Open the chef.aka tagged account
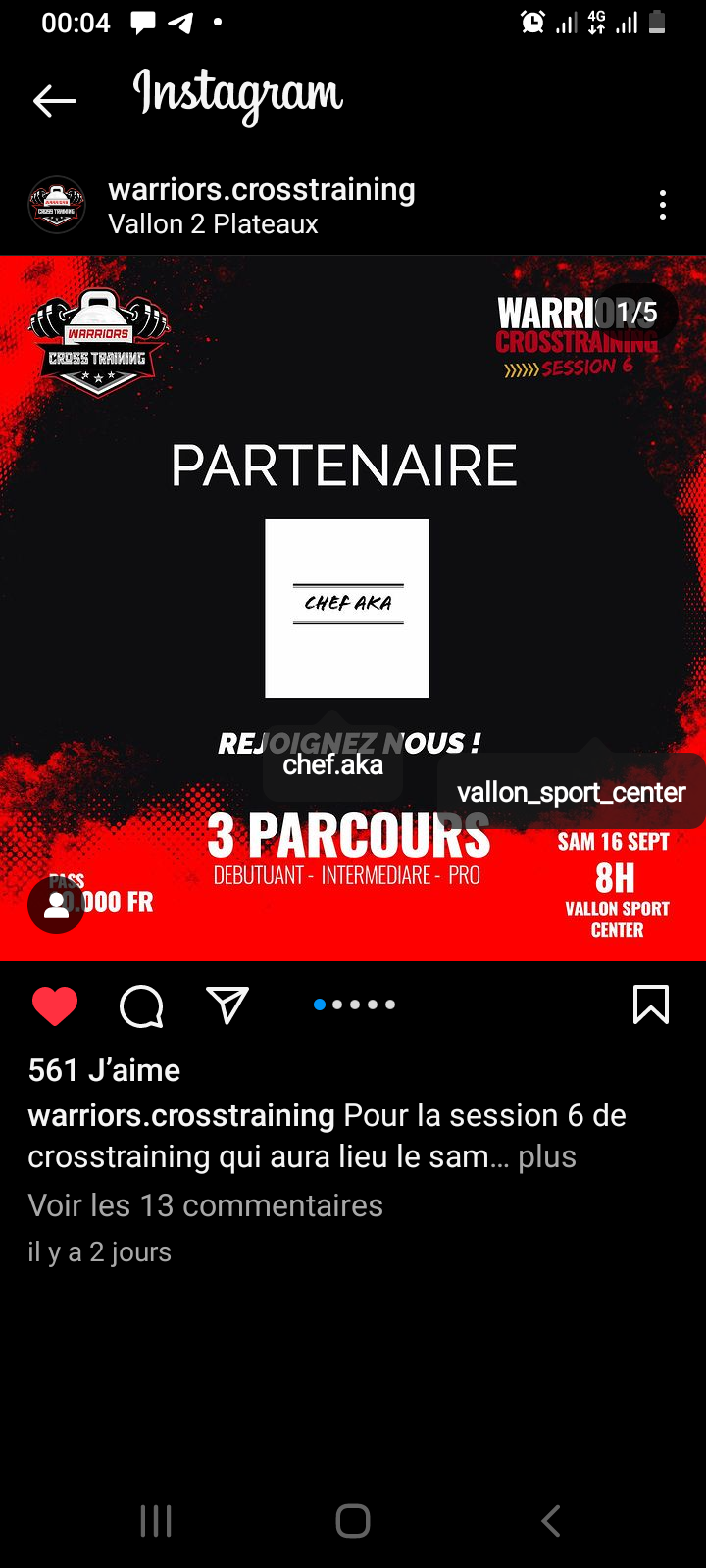The height and width of the screenshot is (1568, 706). point(332,764)
